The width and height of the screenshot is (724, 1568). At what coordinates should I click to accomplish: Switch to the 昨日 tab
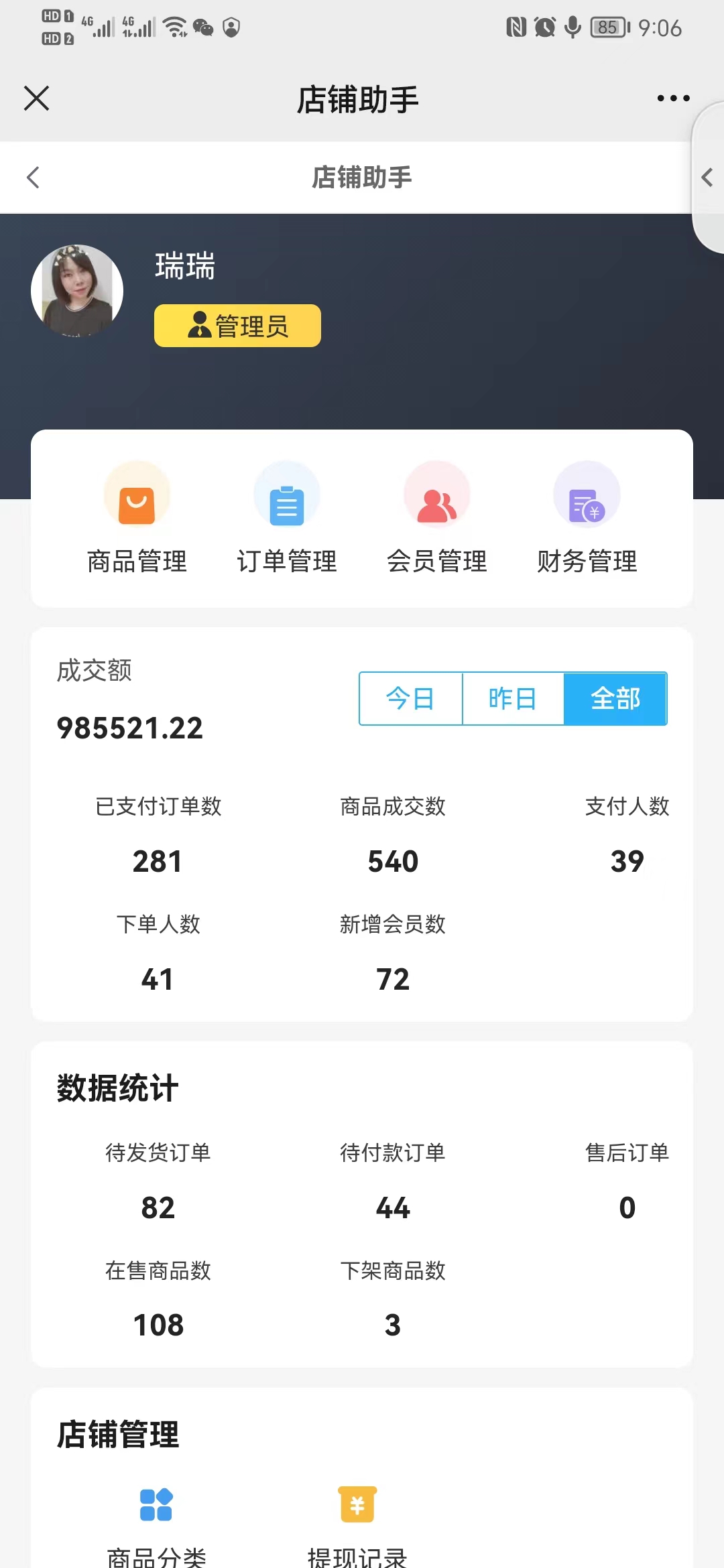[513, 699]
